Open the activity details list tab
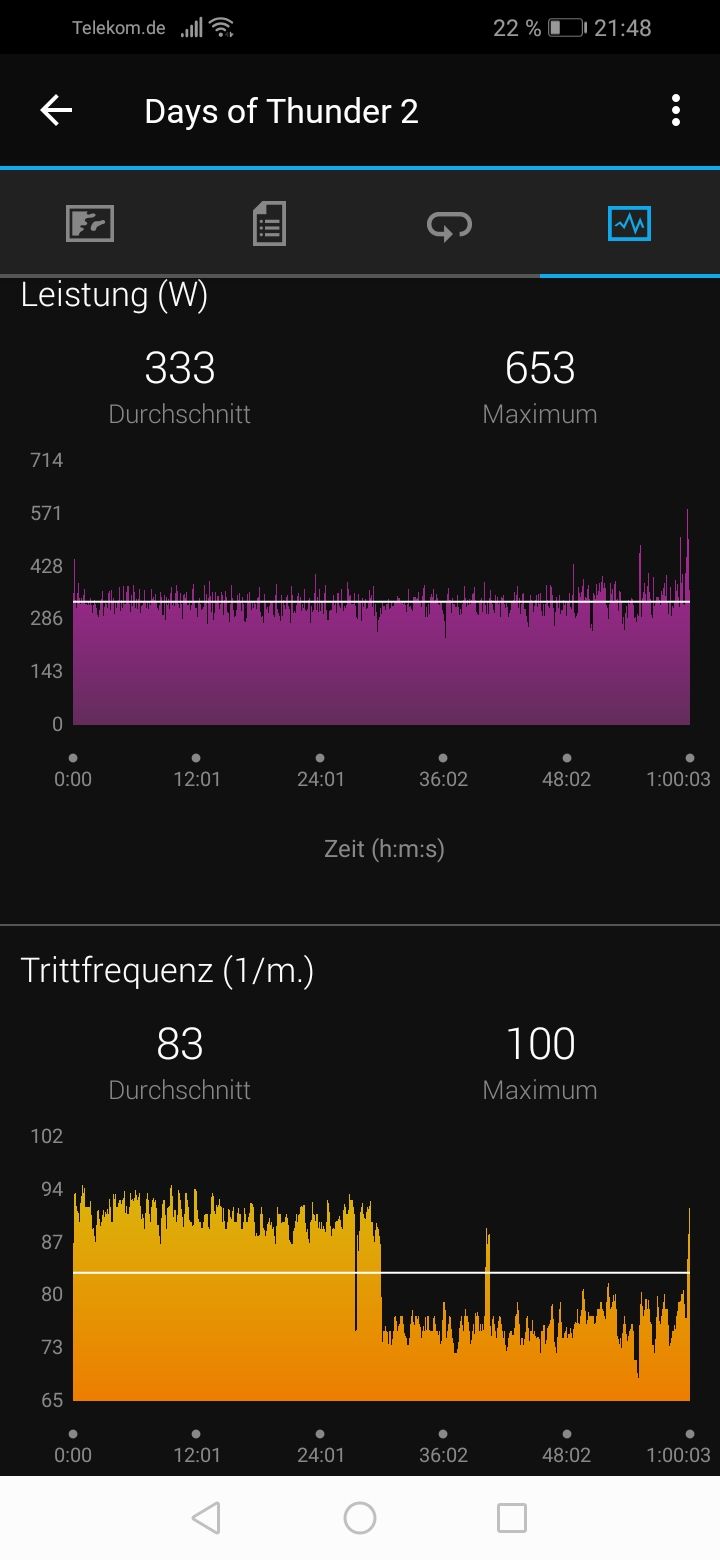Viewport: 720px width, 1560px height. click(x=269, y=223)
